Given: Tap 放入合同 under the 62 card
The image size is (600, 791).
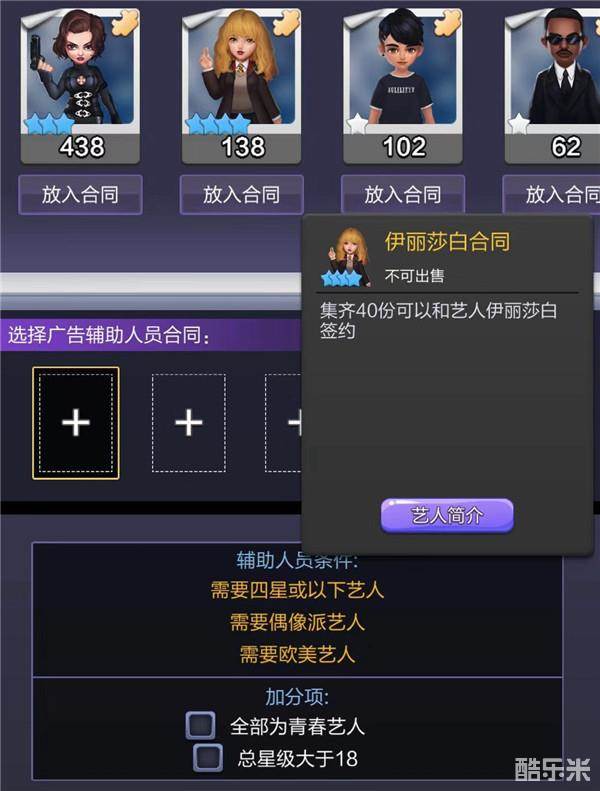Looking at the screenshot, I should 555,194.
